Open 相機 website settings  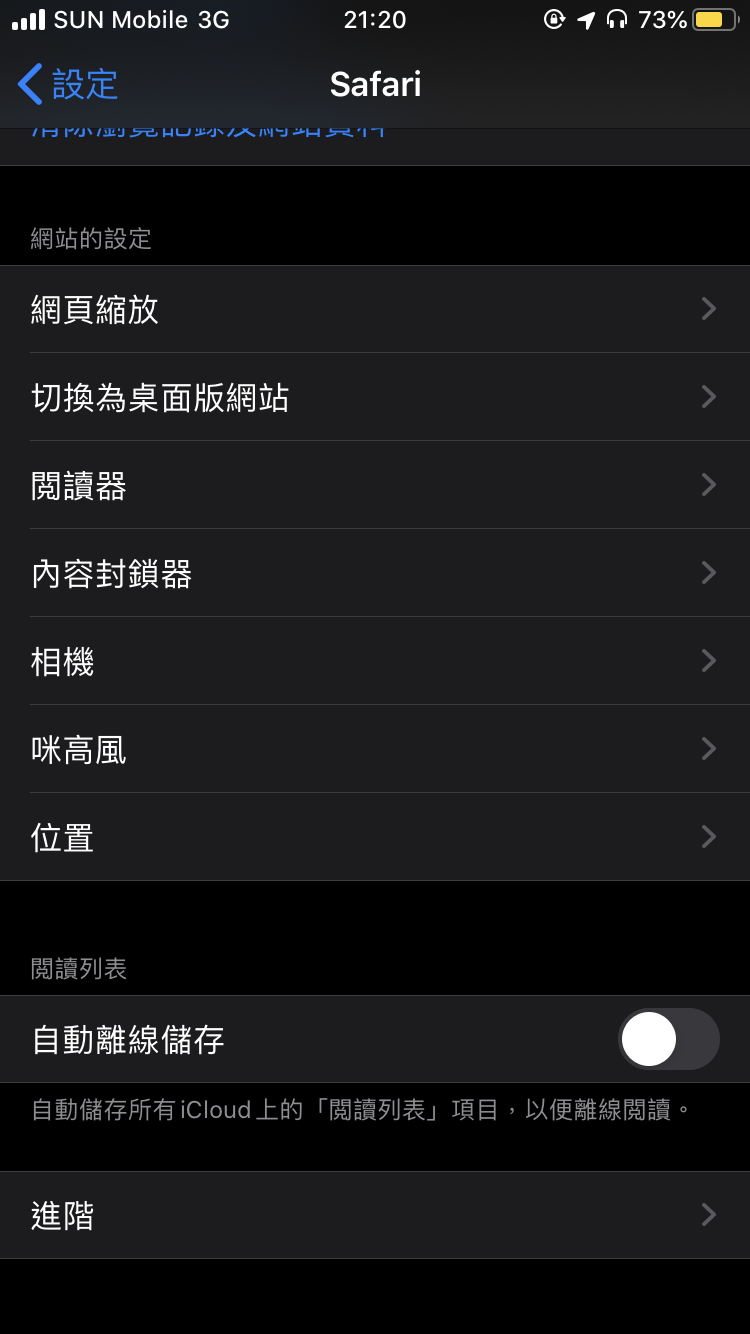coord(375,661)
